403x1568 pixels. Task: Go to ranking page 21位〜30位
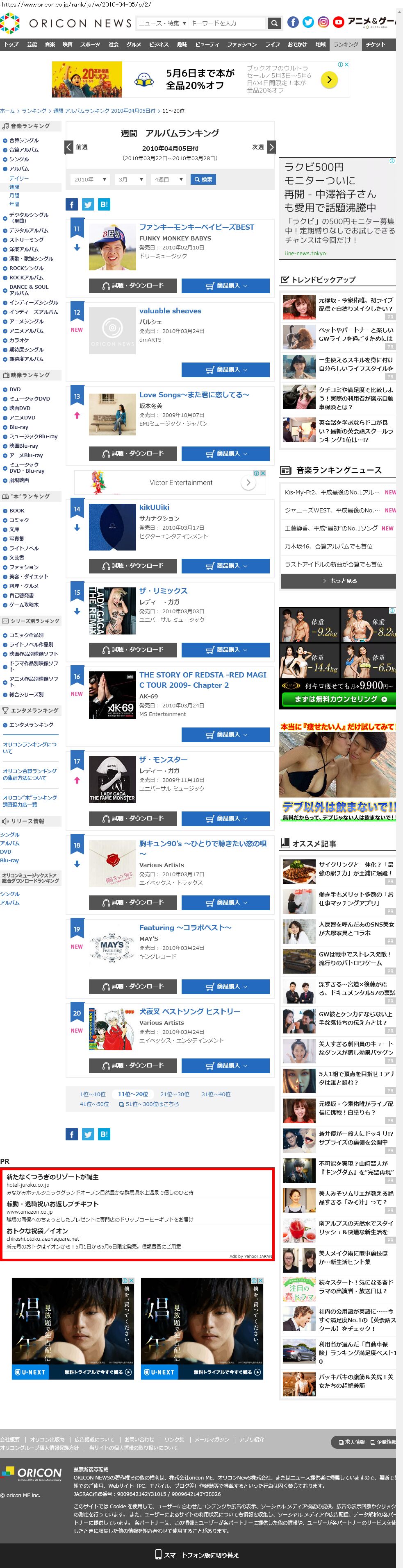tap(174, 1094)
